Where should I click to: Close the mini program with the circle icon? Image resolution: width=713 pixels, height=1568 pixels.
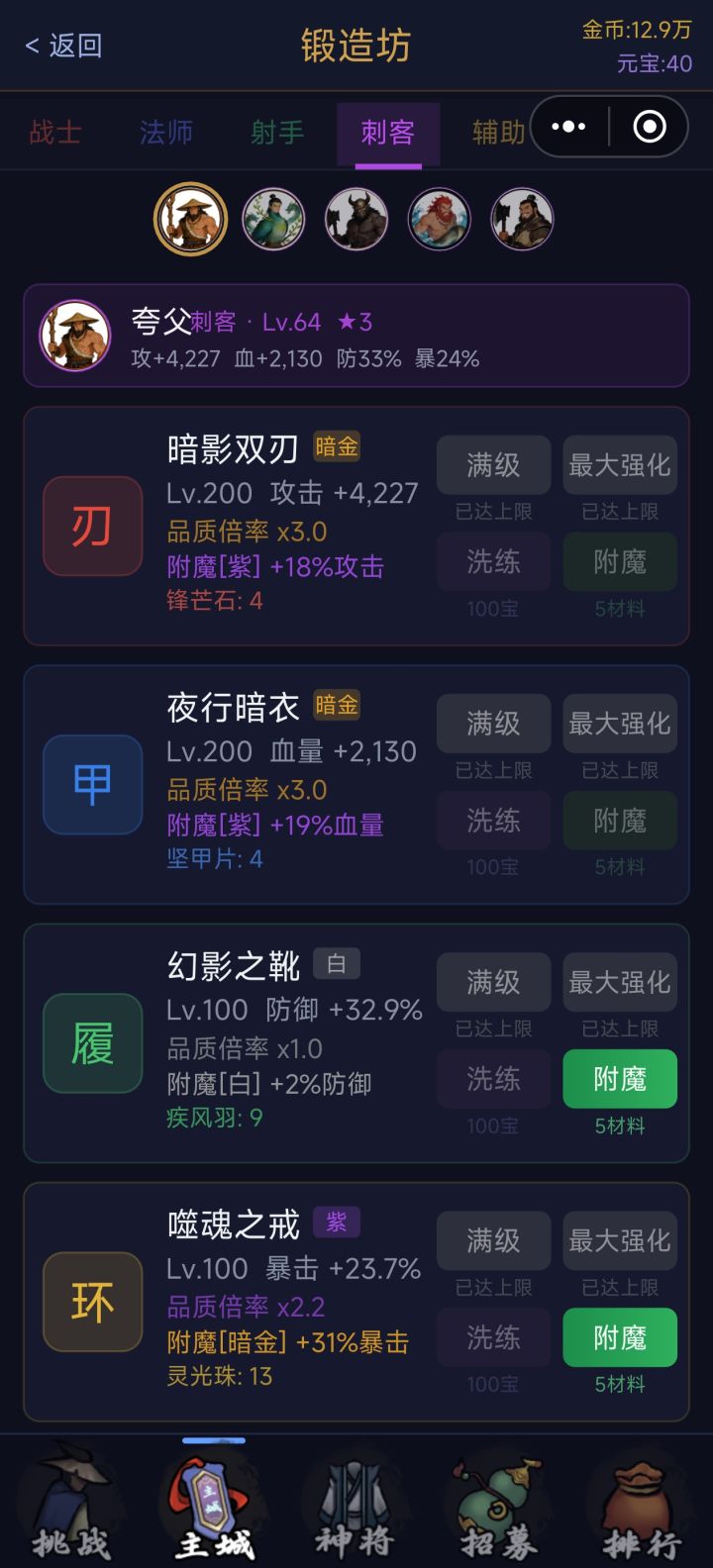pyautogui.click(x=650, y=127)
